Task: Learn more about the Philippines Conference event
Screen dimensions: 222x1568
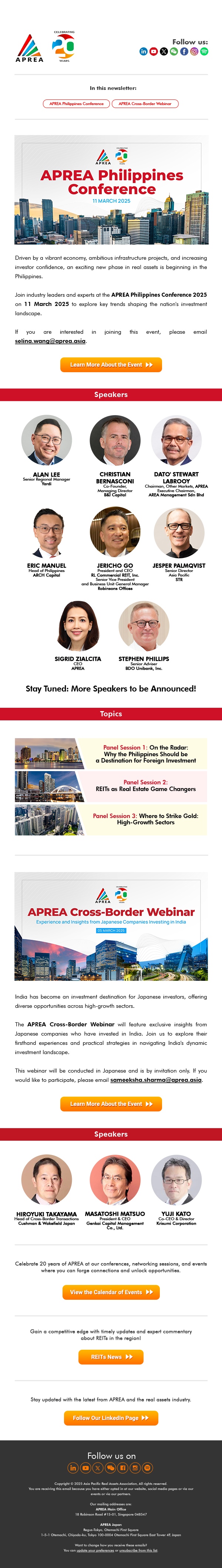Action: pyautogui.click(x=111, y=364)
